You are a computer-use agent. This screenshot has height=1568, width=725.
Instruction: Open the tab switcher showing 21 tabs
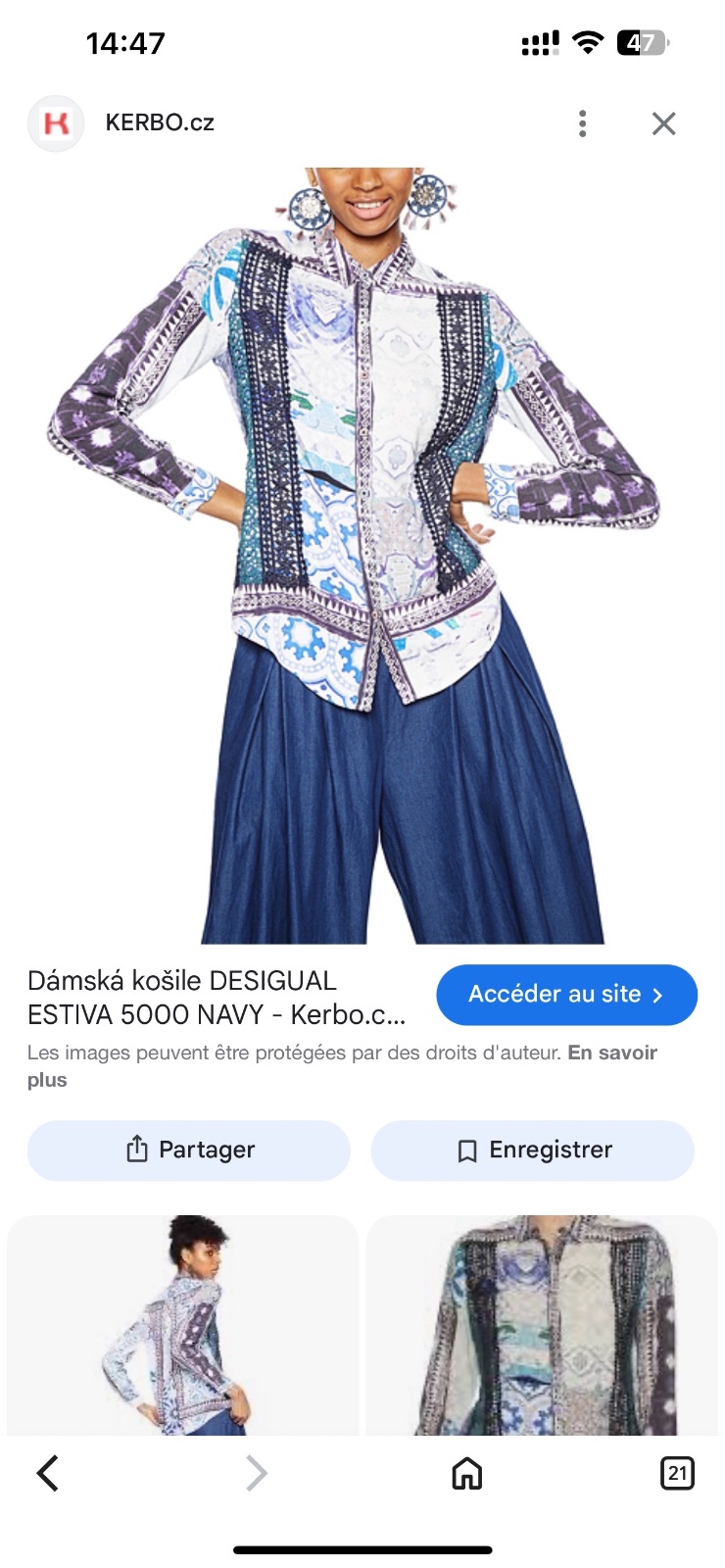677,1473
